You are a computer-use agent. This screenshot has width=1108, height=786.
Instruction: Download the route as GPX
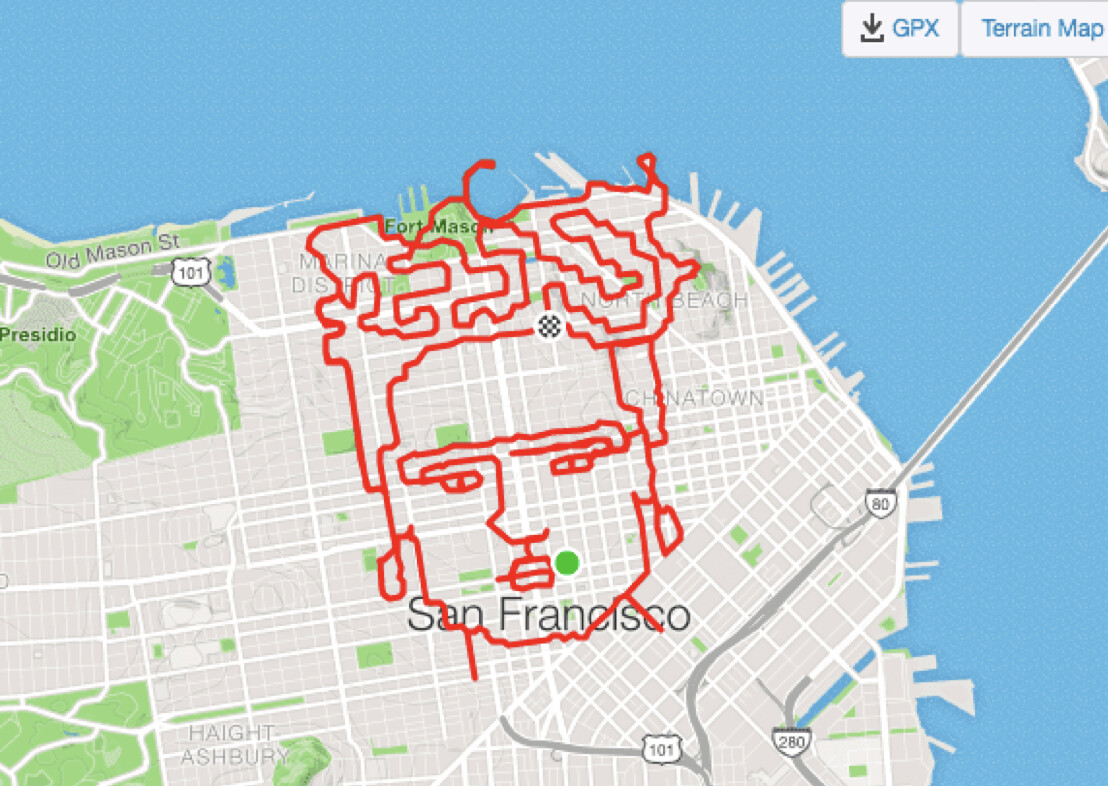(900, 29)
